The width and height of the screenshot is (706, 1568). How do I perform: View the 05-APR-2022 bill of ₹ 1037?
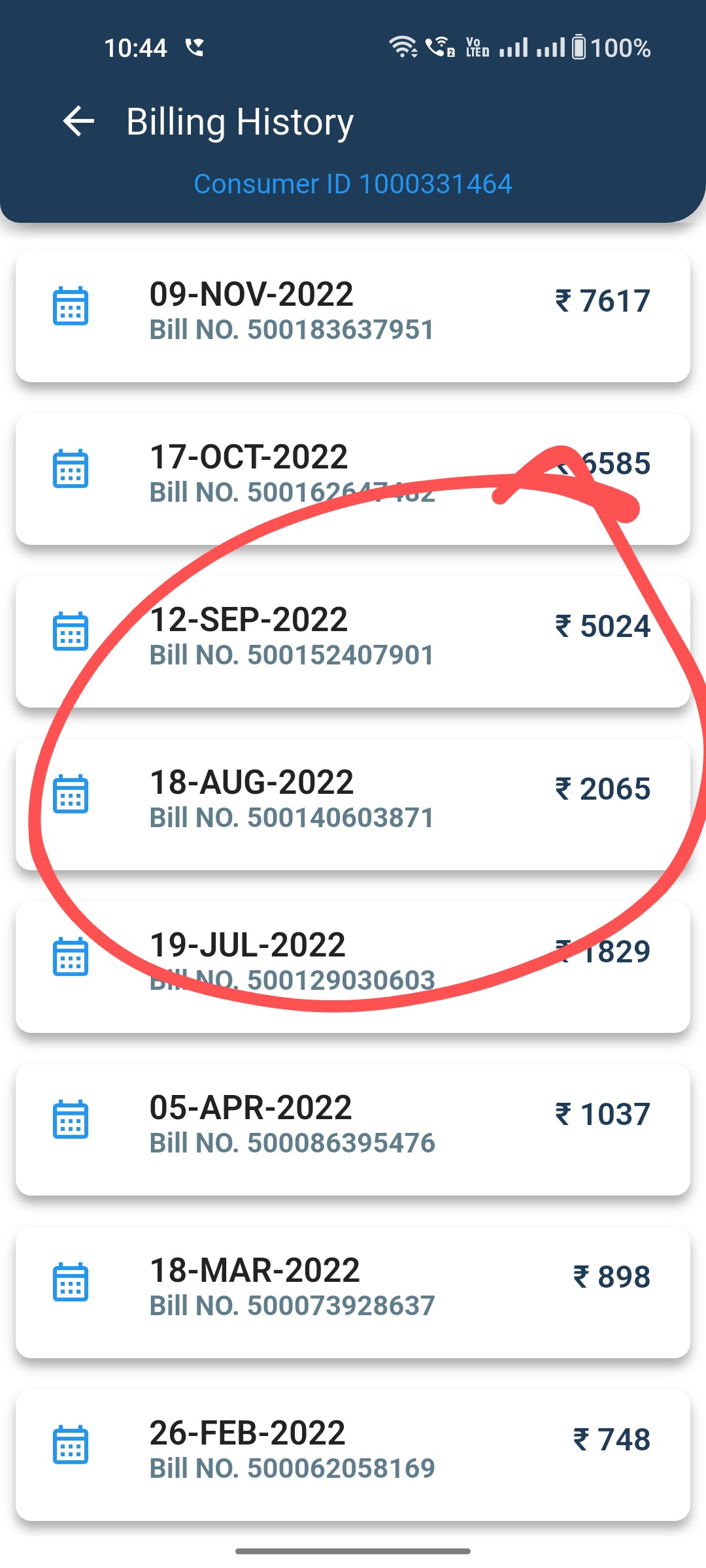click(x=353, y=1130)
